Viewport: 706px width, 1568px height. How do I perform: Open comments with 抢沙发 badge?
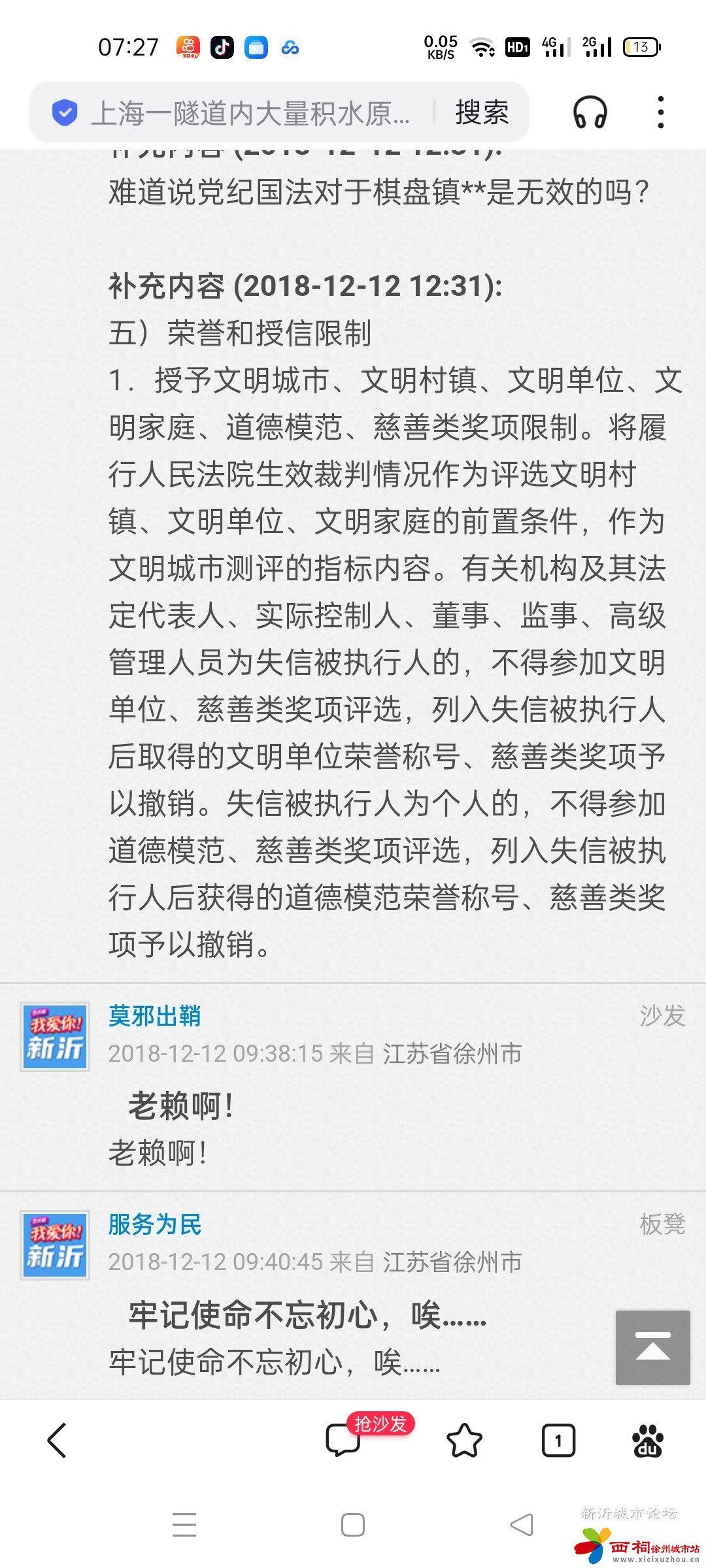pos(344,1441)
